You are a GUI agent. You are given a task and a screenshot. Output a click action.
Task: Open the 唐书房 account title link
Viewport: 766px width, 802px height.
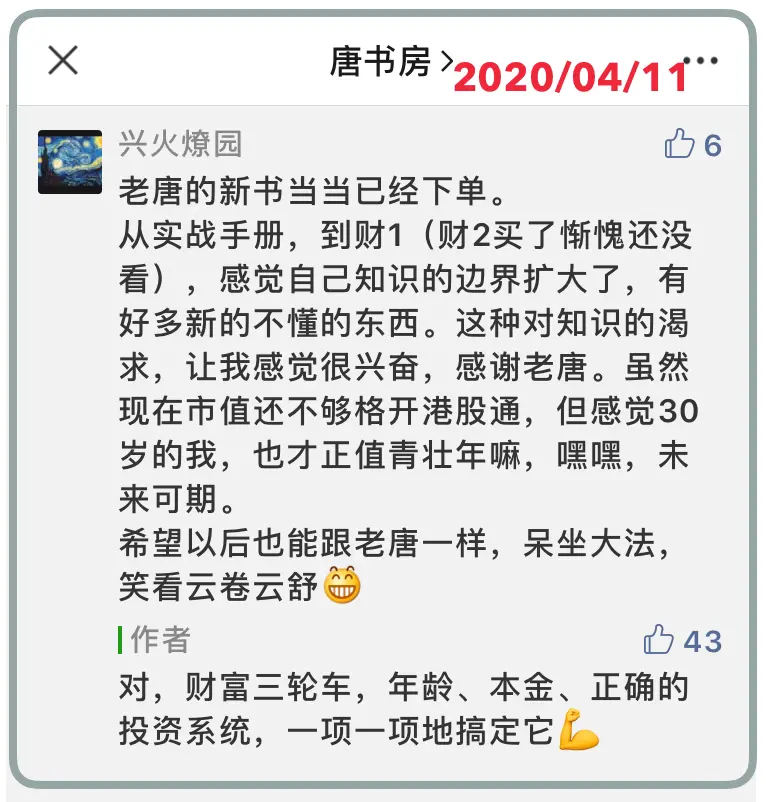coord(391,62)
